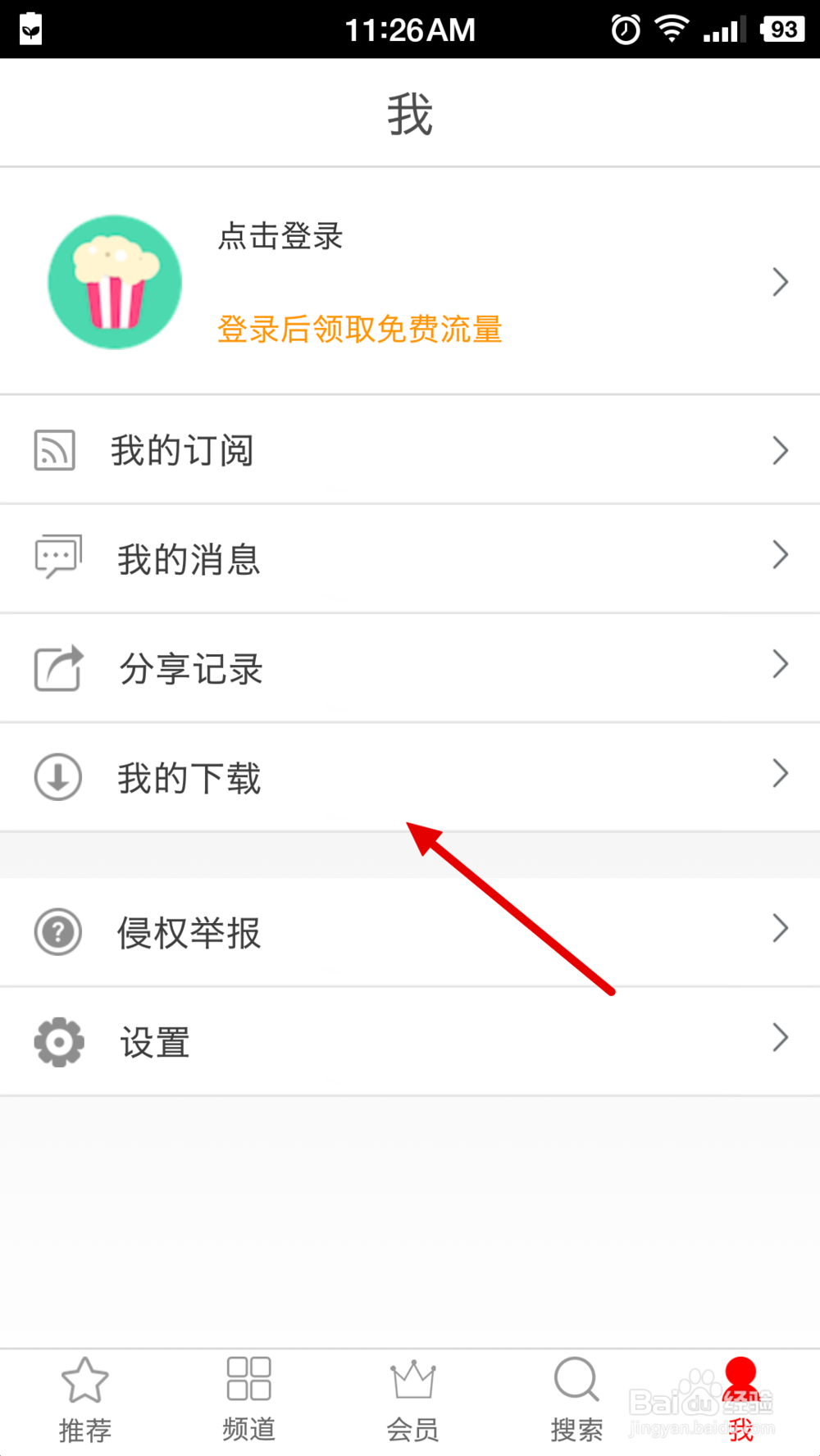Expand the 我的订阅 row chevron

pyautogui.click(x=779, y=449)
